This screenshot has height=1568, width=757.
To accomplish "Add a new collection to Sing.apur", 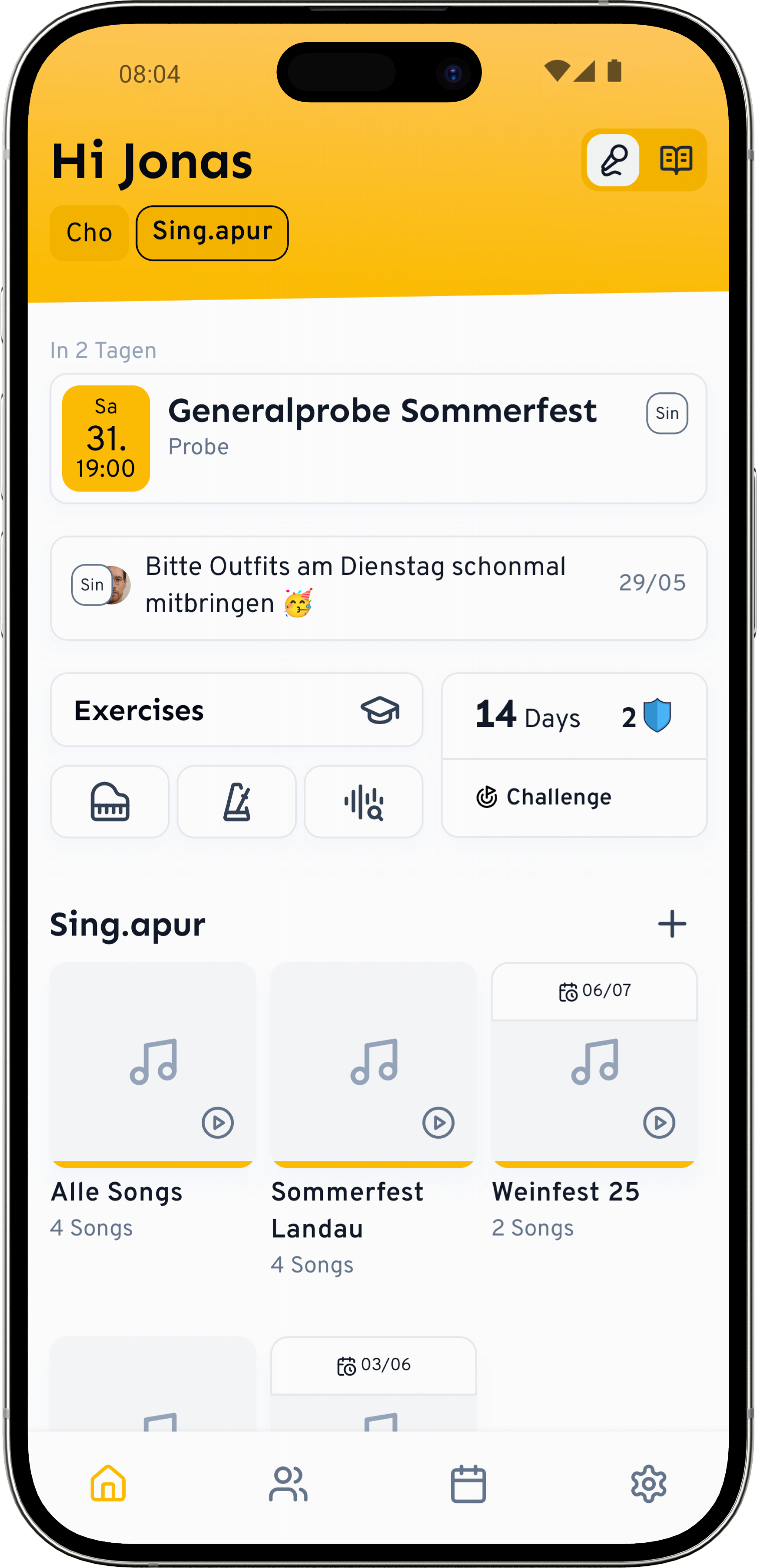I will 672,924.
